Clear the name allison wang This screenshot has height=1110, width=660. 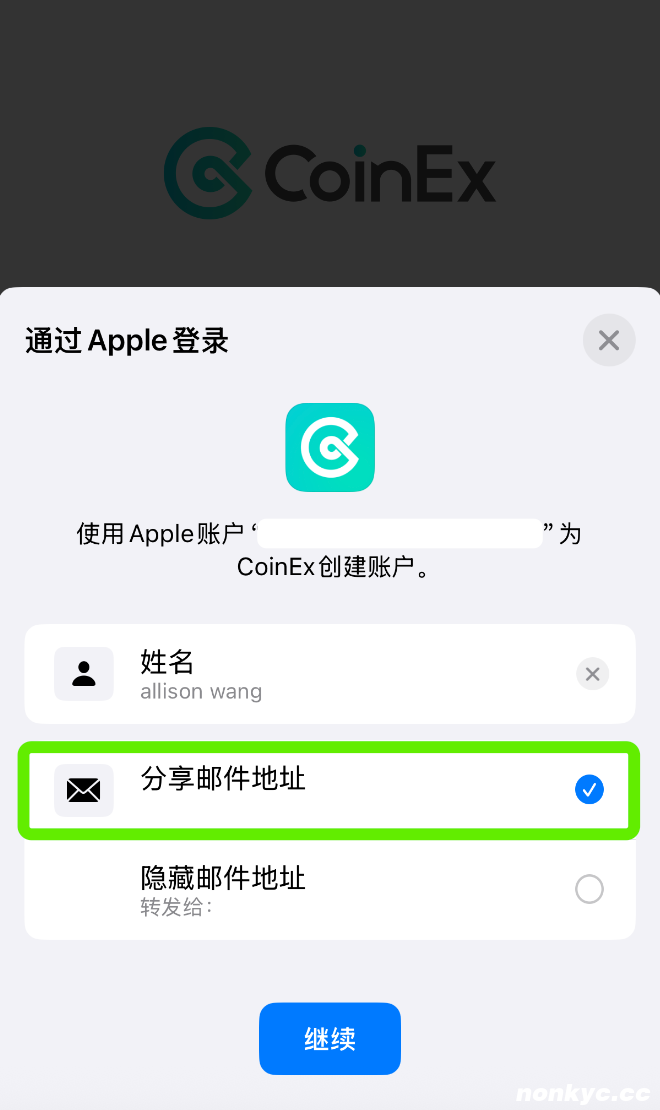point(592,674)
